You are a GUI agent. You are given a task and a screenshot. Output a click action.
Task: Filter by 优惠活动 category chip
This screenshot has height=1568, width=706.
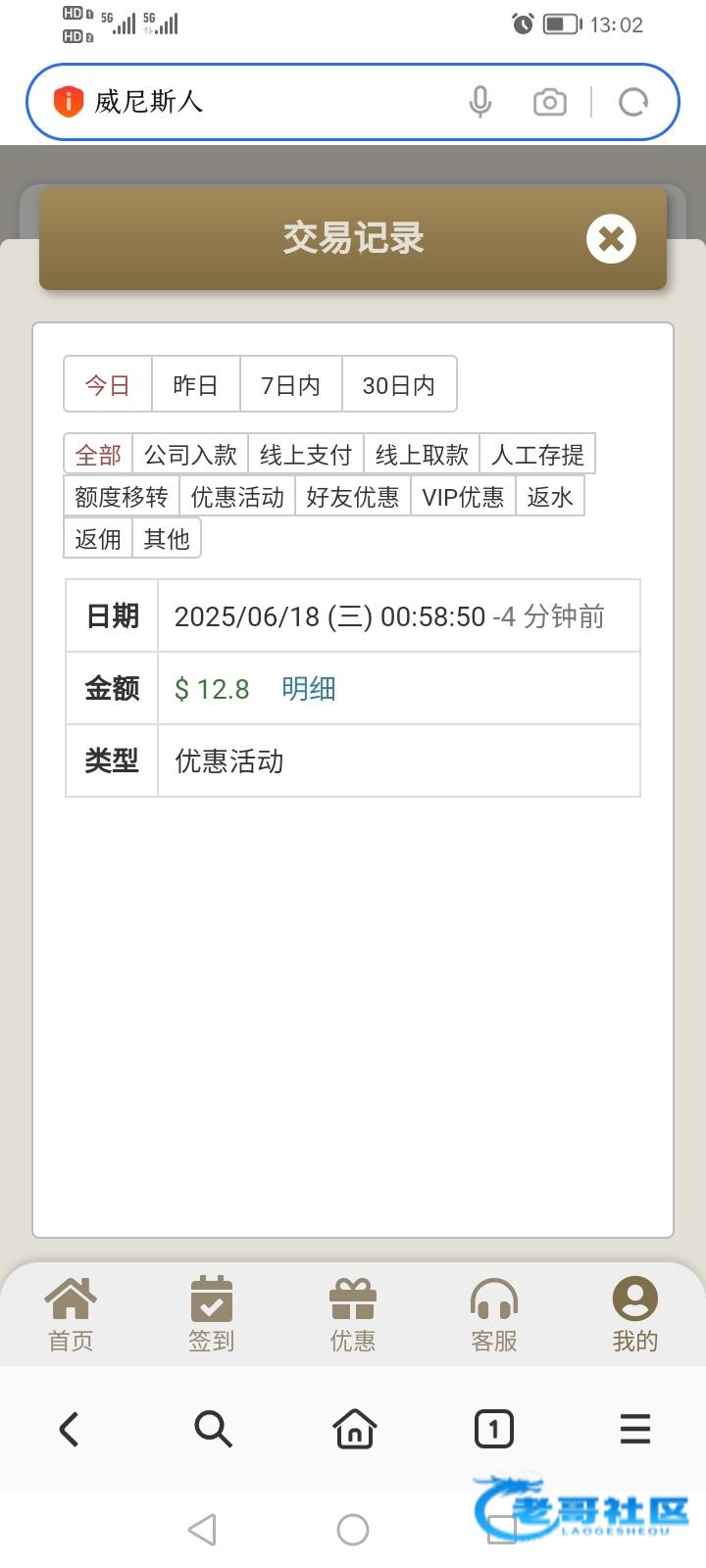coord(237,497)
